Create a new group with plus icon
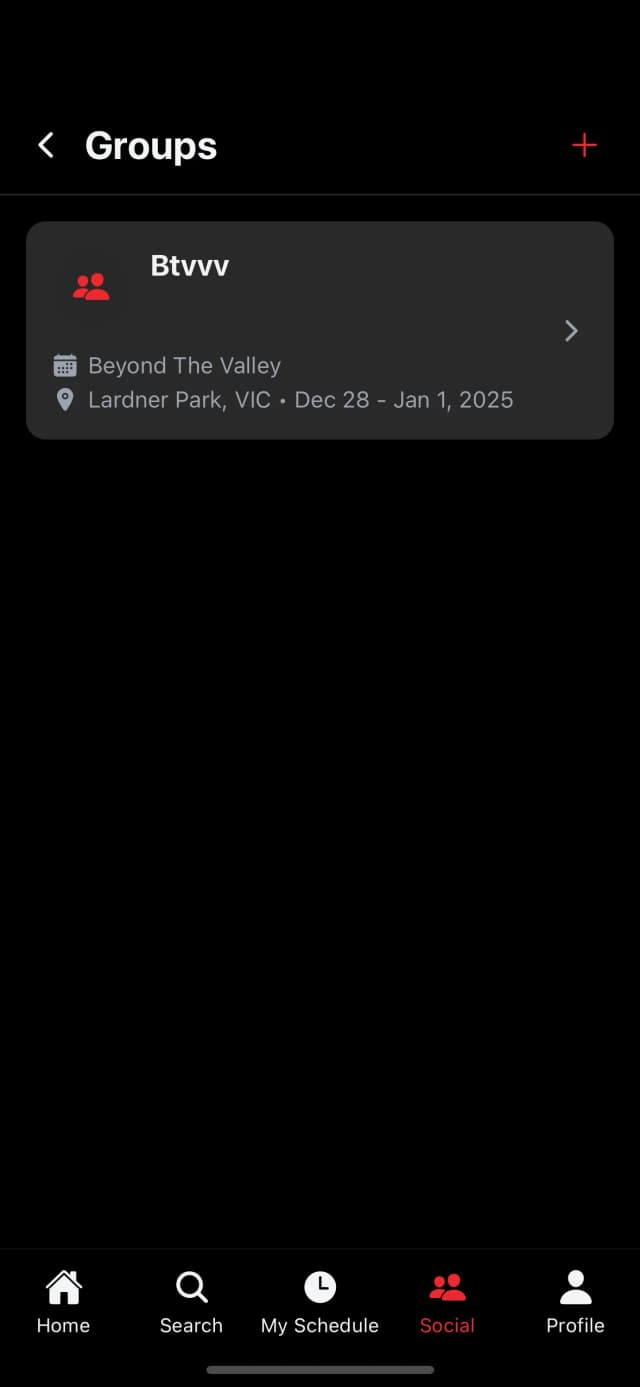The width and height of the screenshot is (640, 1387). pyautogui.click(x=584, y=146)
